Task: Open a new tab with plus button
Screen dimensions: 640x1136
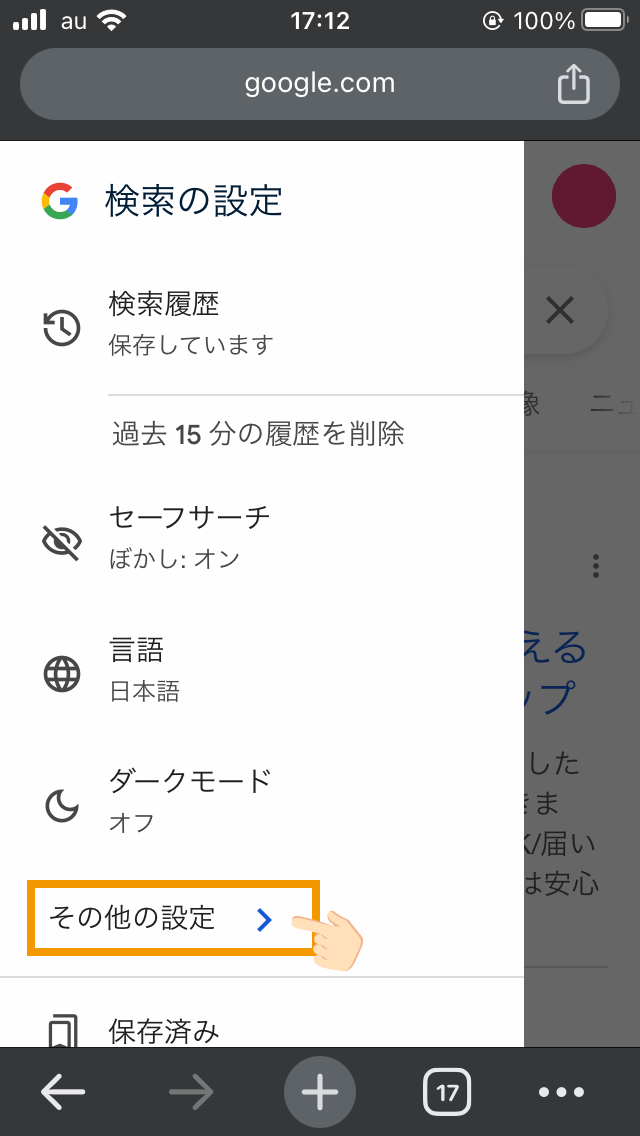Action: [320, 1091]
